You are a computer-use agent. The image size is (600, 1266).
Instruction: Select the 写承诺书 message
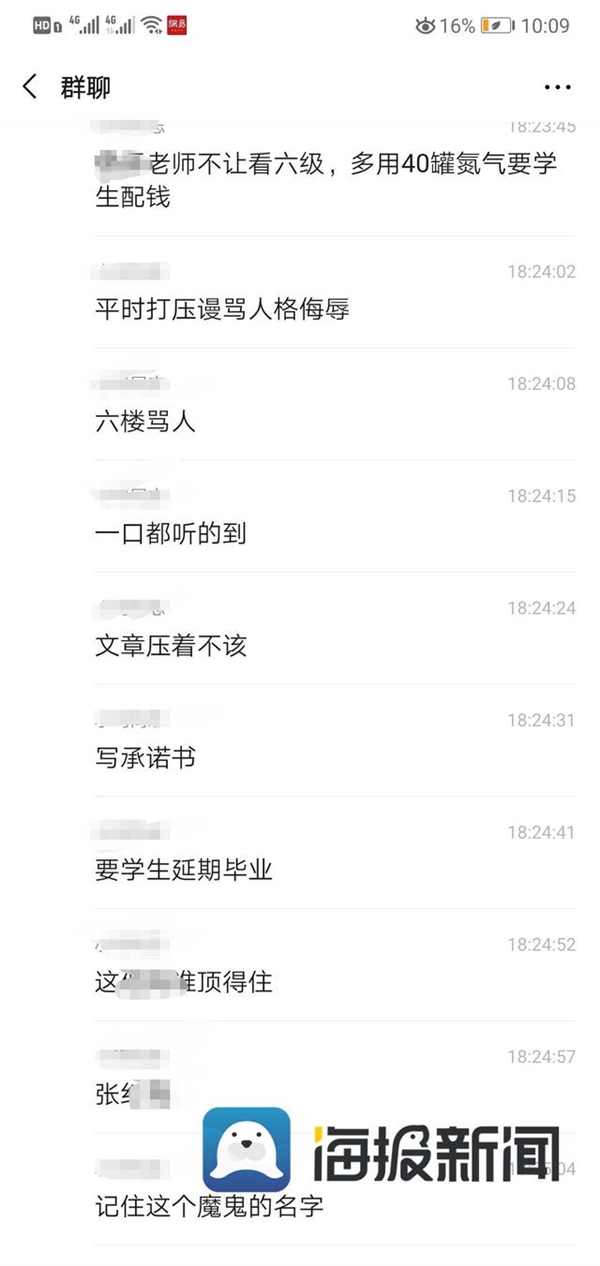pos(335,740)
